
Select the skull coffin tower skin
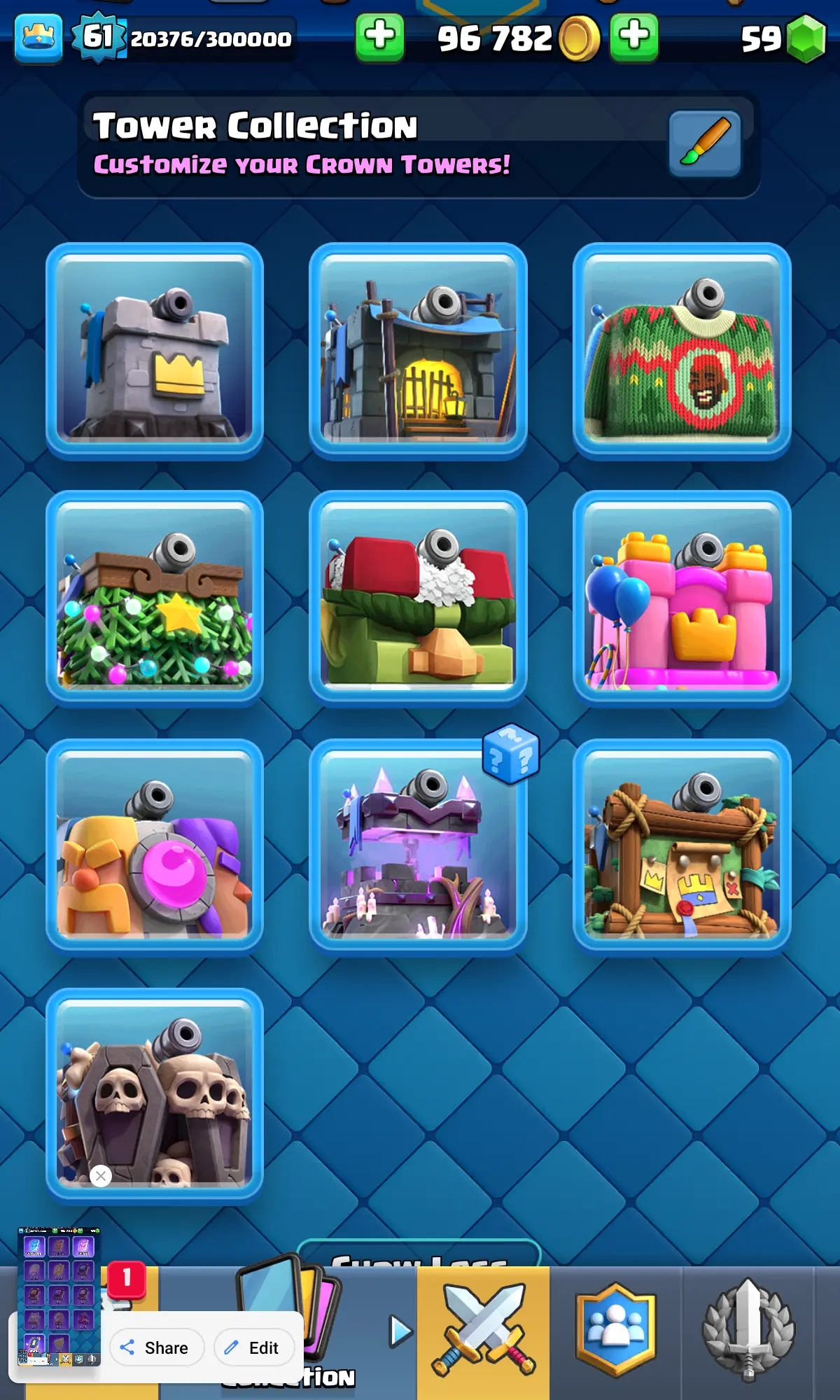point(155,1095)
